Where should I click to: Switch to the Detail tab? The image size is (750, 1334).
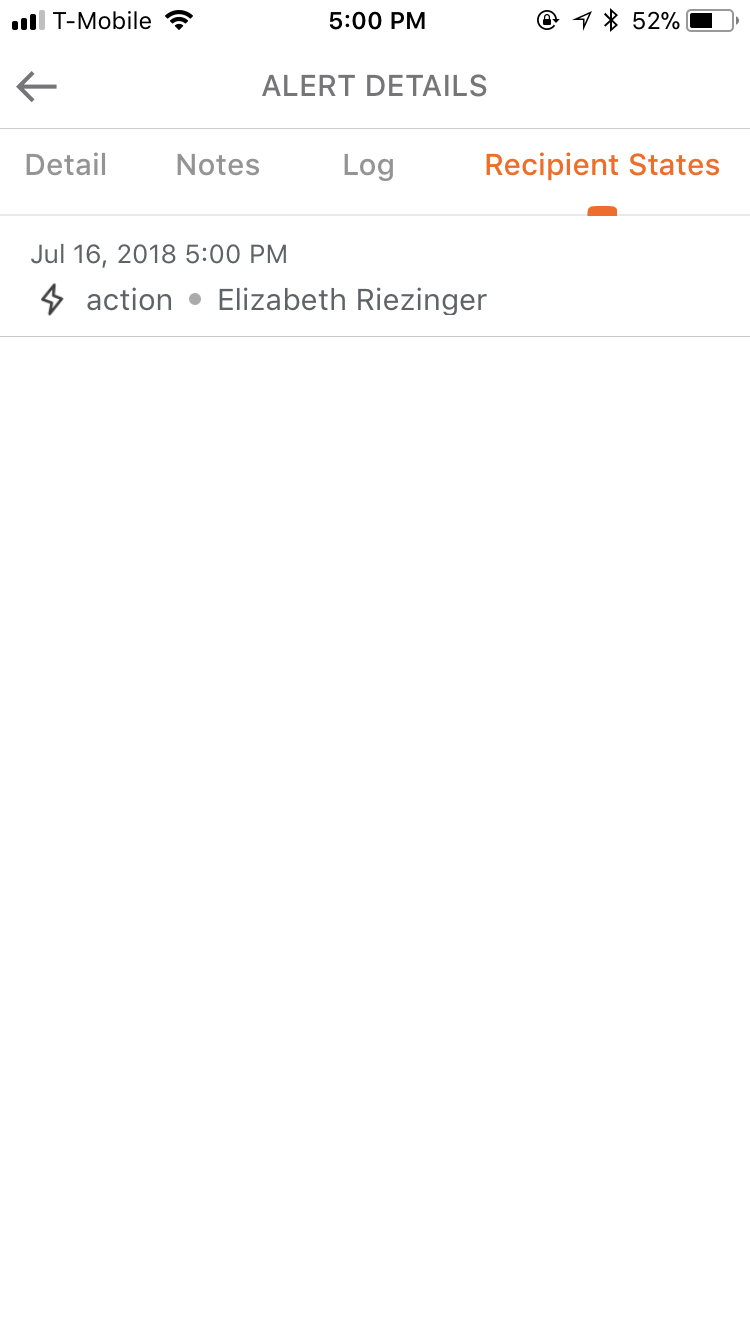pos(66,165)
